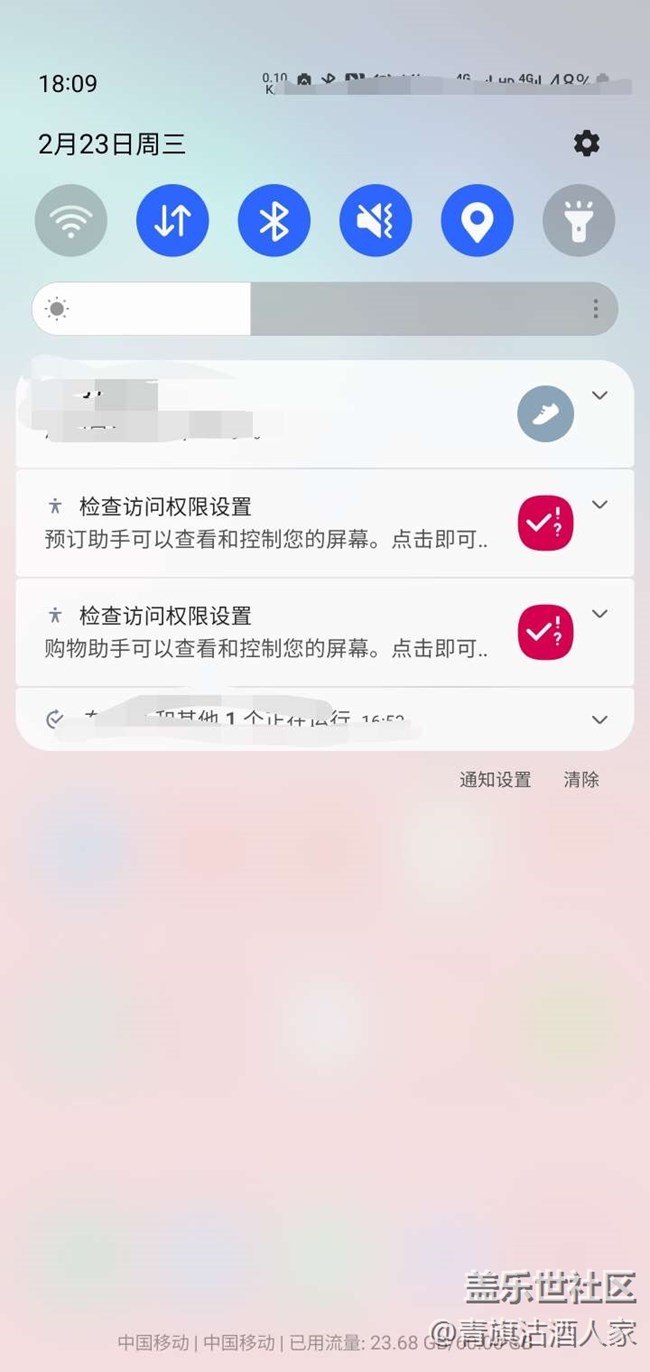Expand the running apps notification
650x1372 pixels.
tap(600, 720)
